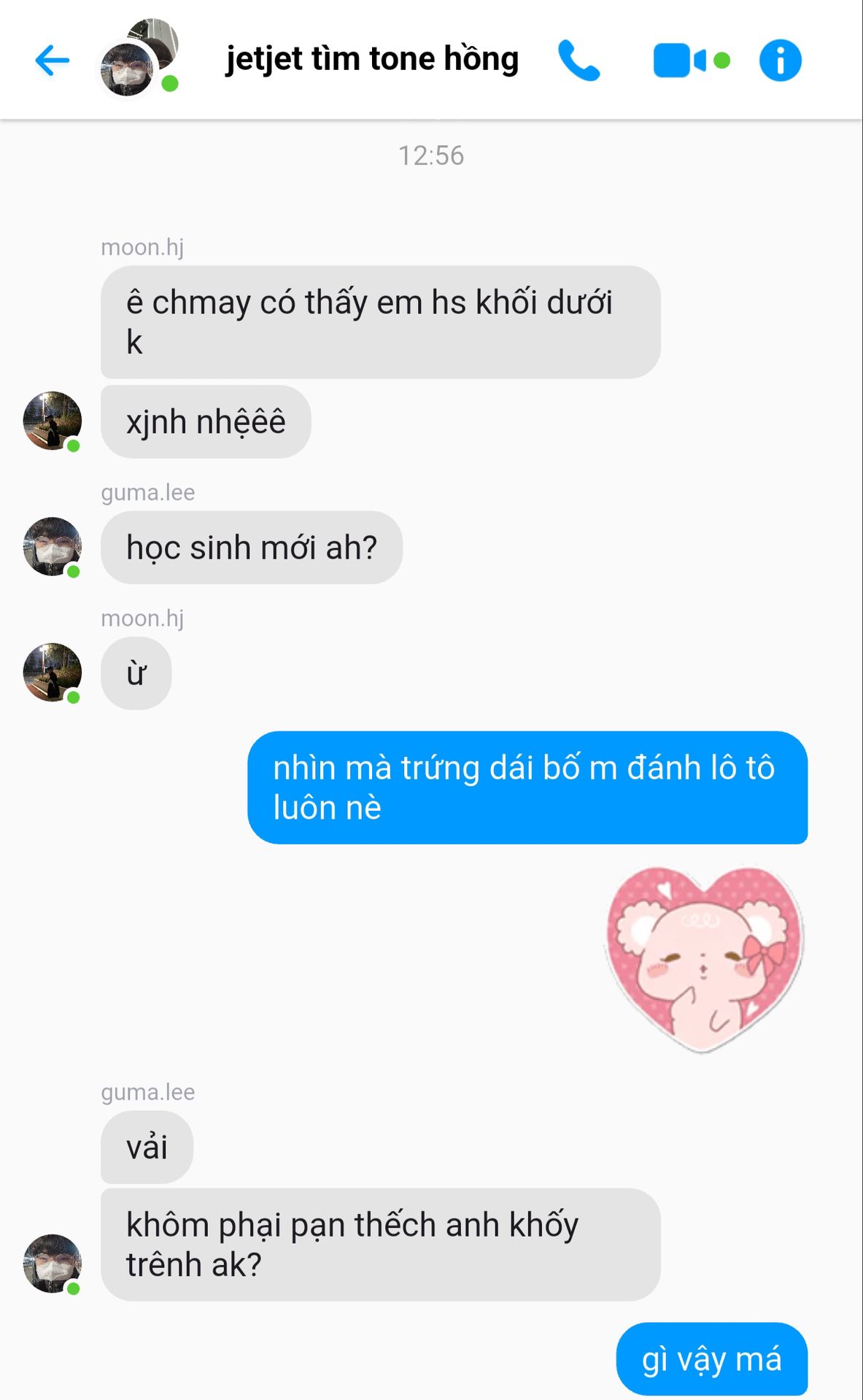Open the conversation info button
This screenshot has width=863, height=1400.
point(780,61)
